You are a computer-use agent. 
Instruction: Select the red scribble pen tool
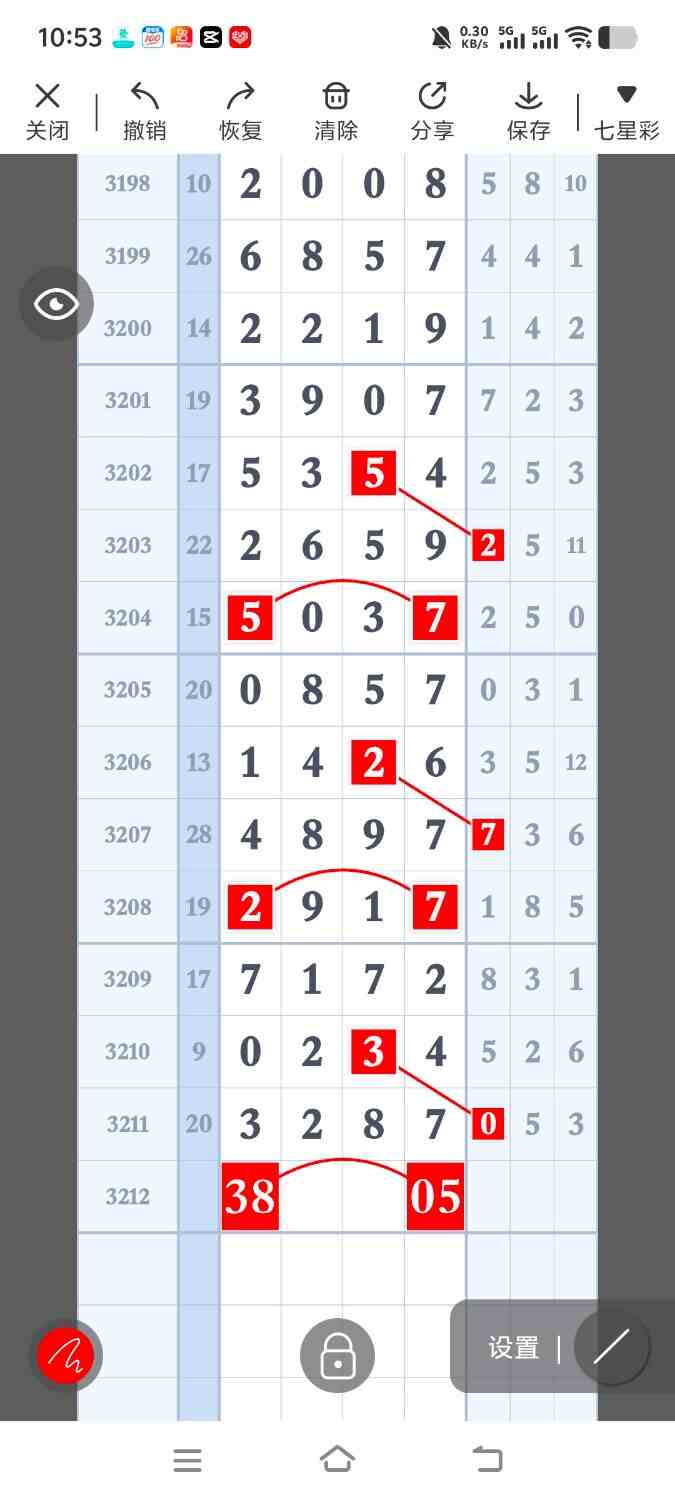(65, 1355)
